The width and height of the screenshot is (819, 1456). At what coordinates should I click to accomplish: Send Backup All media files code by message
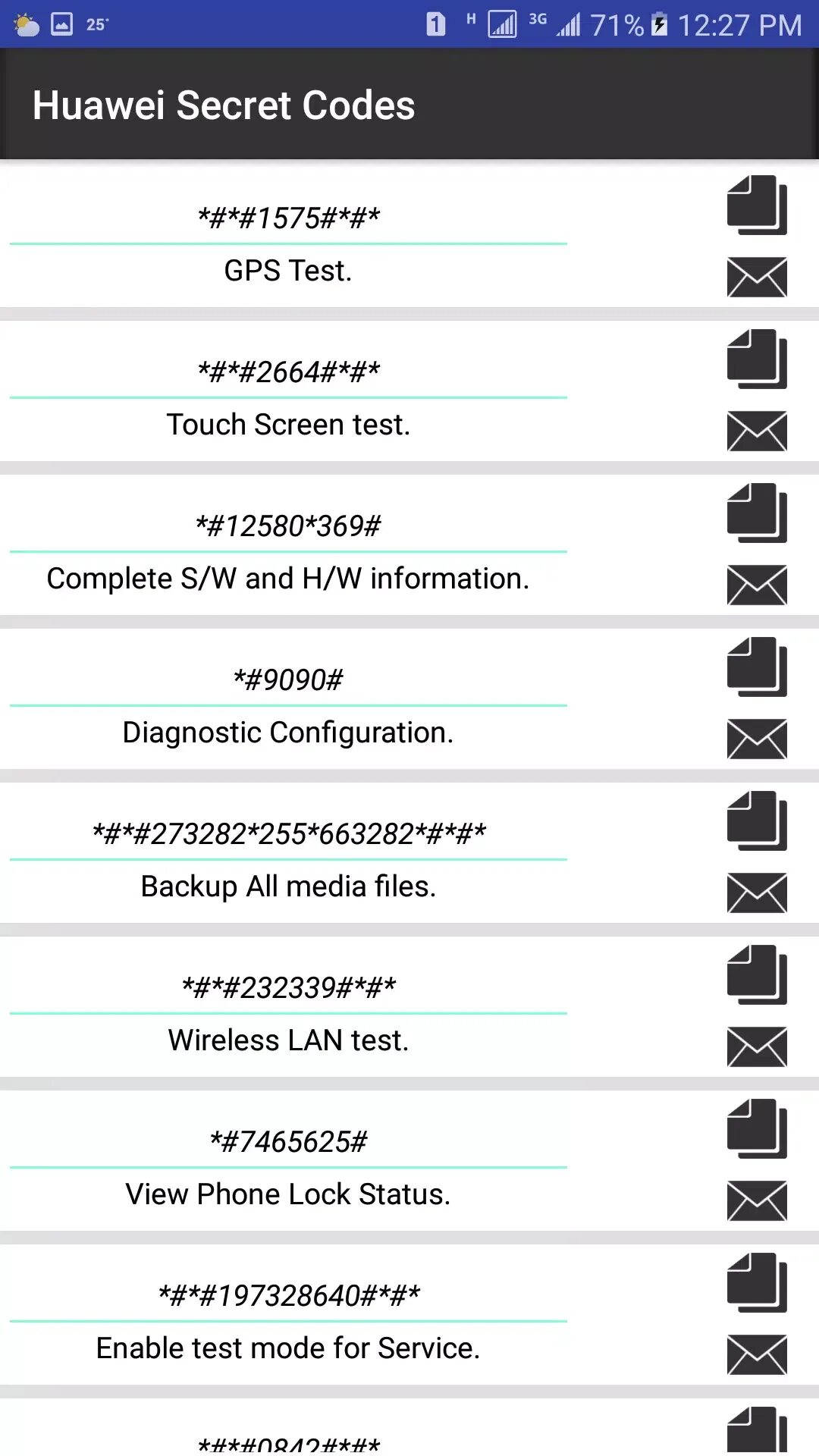(x=757, y=893)
